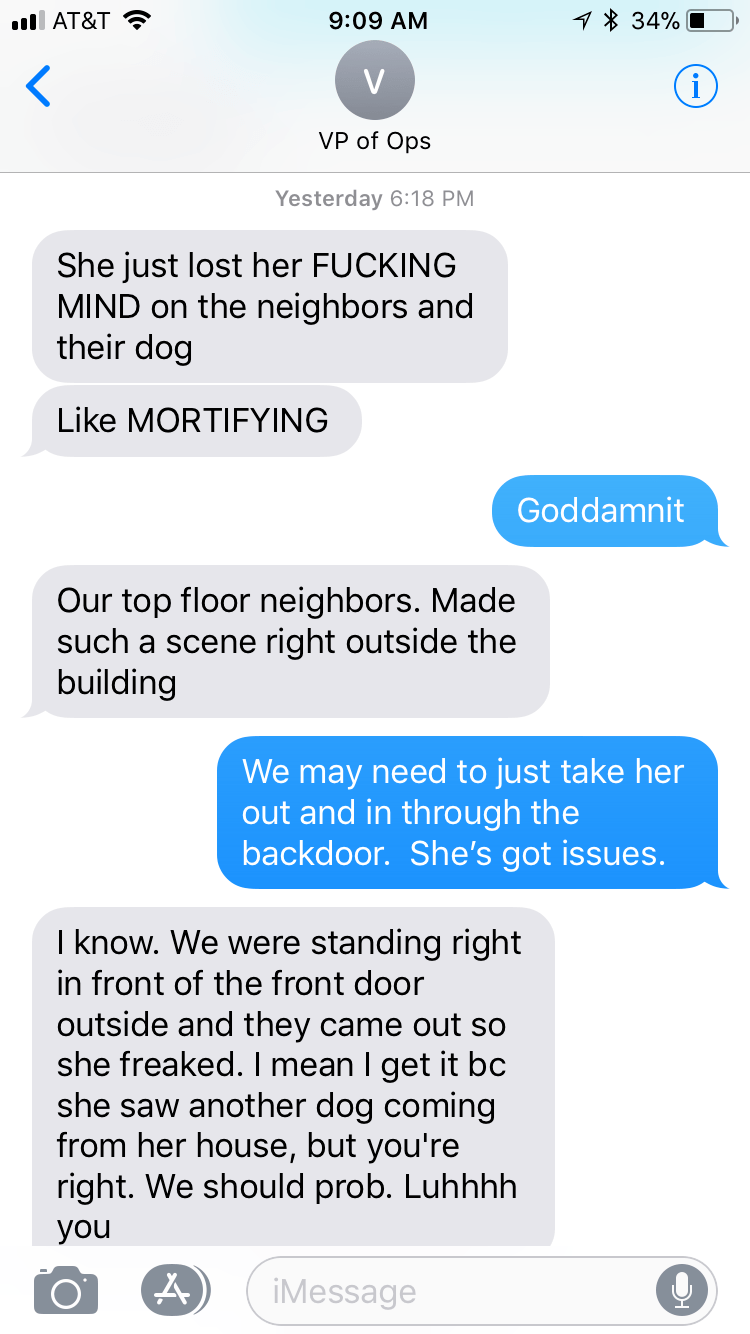The height and width of the screenshot is (1334, 750).
Task: Start voice message with the microphone
Action: point(682,1290)
